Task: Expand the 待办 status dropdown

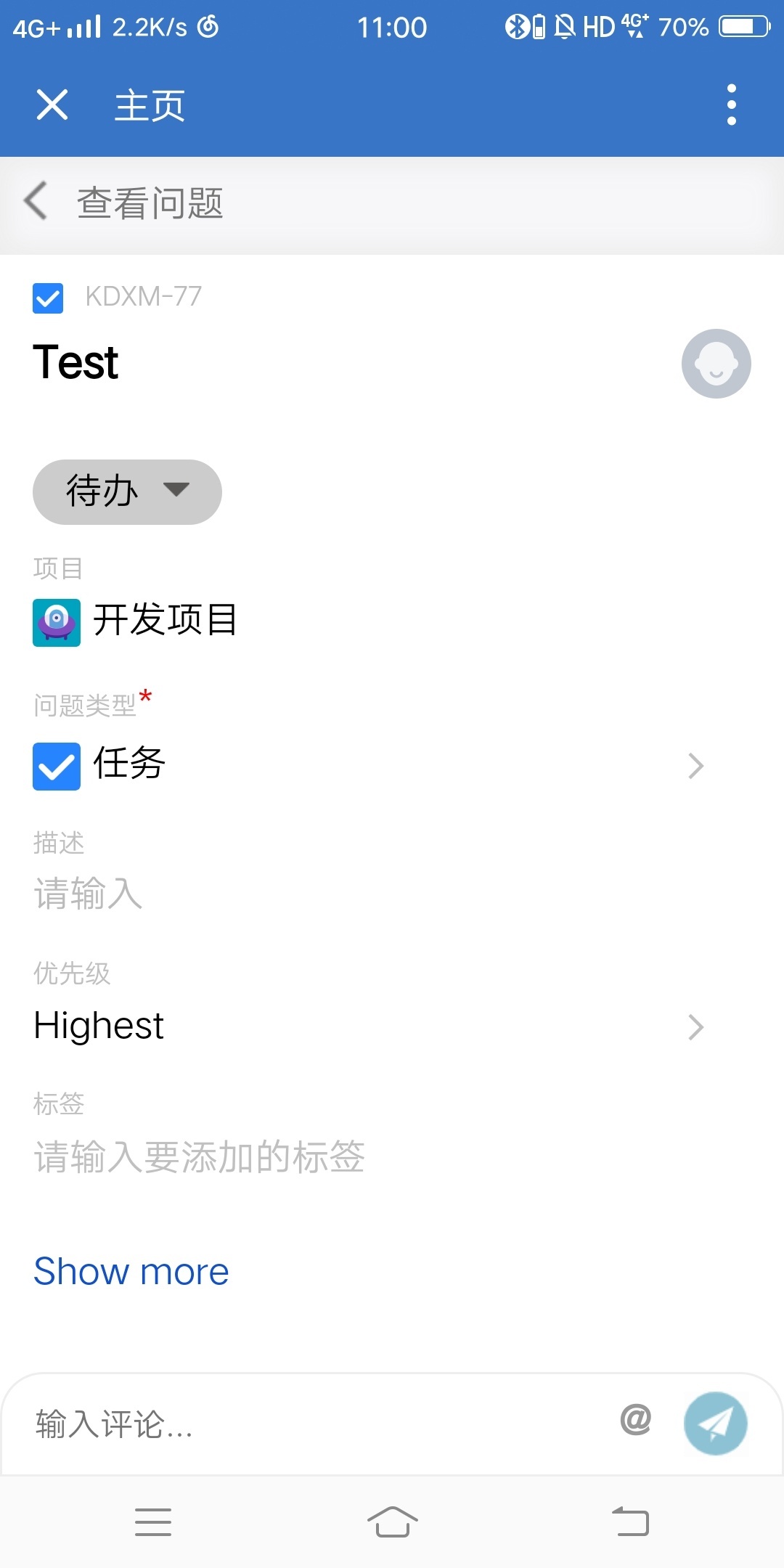Action: click(127, 491)
